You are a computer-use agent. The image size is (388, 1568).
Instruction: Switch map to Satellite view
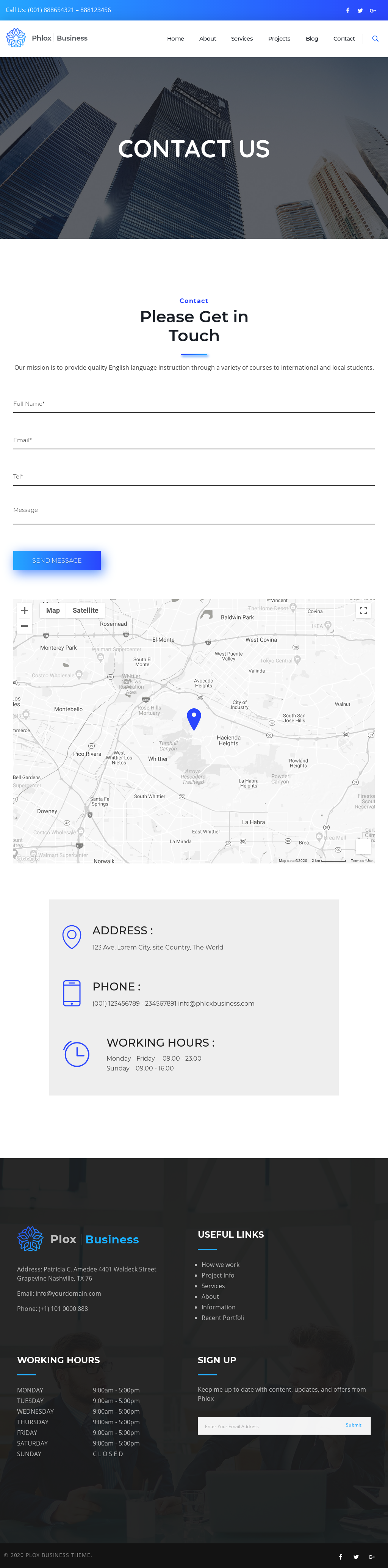click(85, 611)
